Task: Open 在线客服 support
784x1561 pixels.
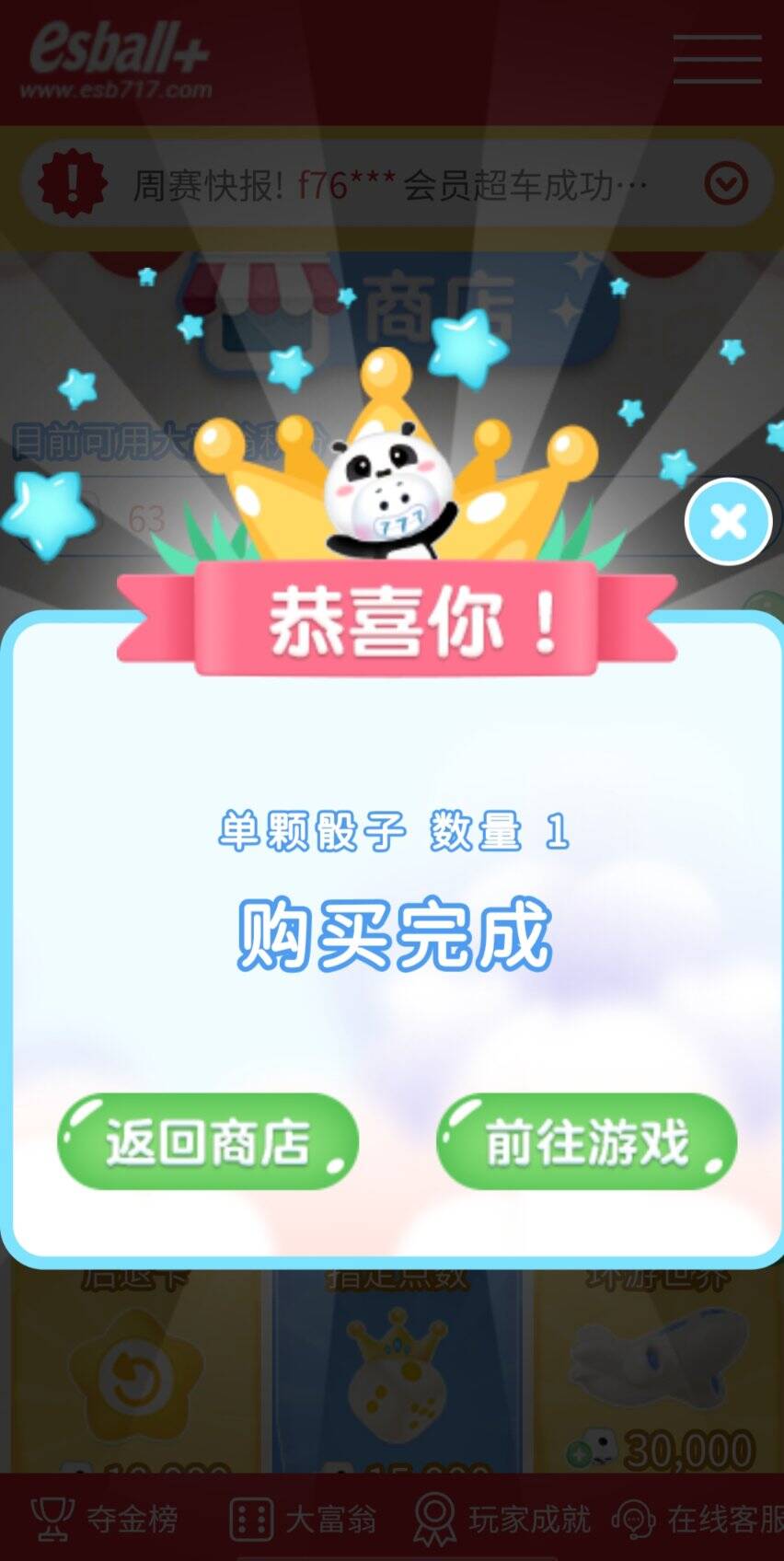Action: [699, 1519]
